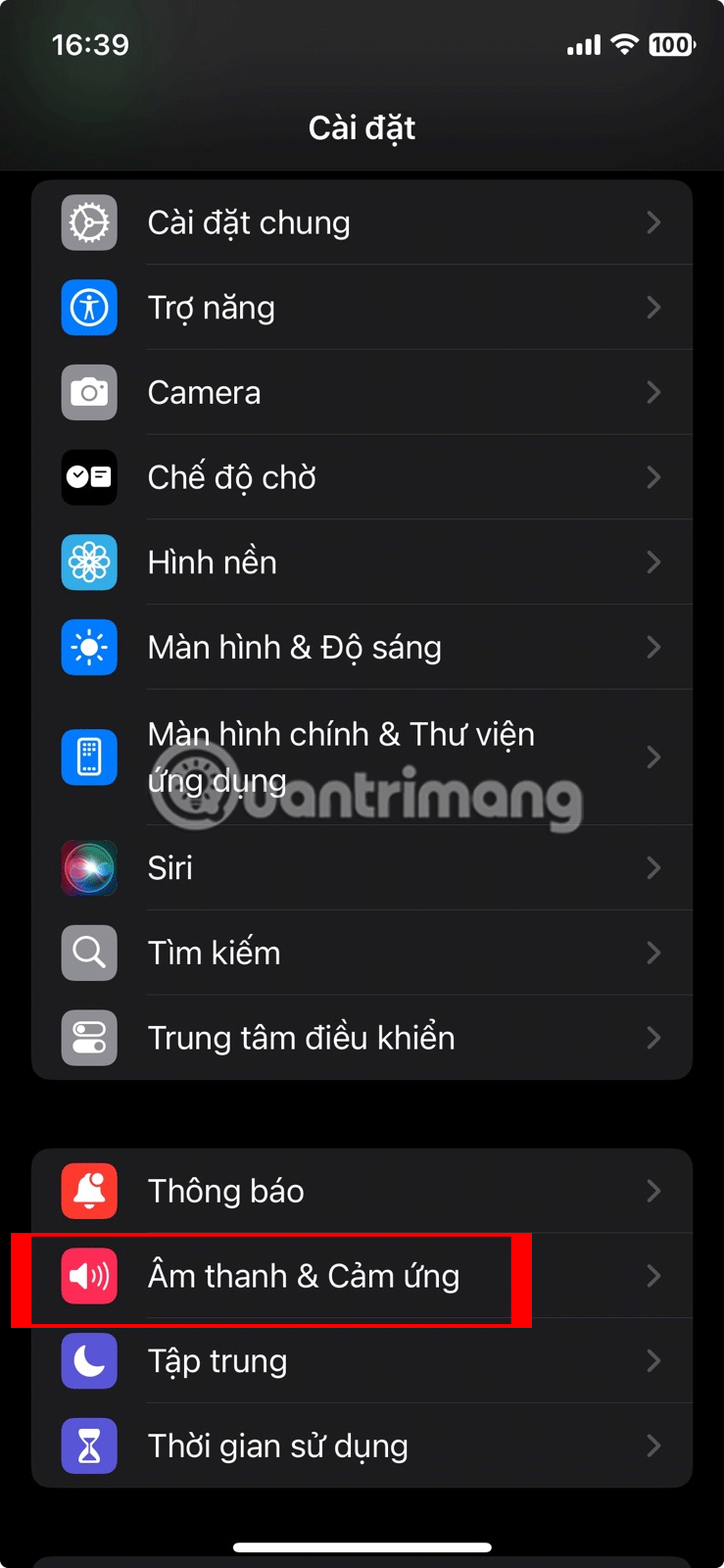Tap the Chế độ chờ StandBy icon

(89, 477)
